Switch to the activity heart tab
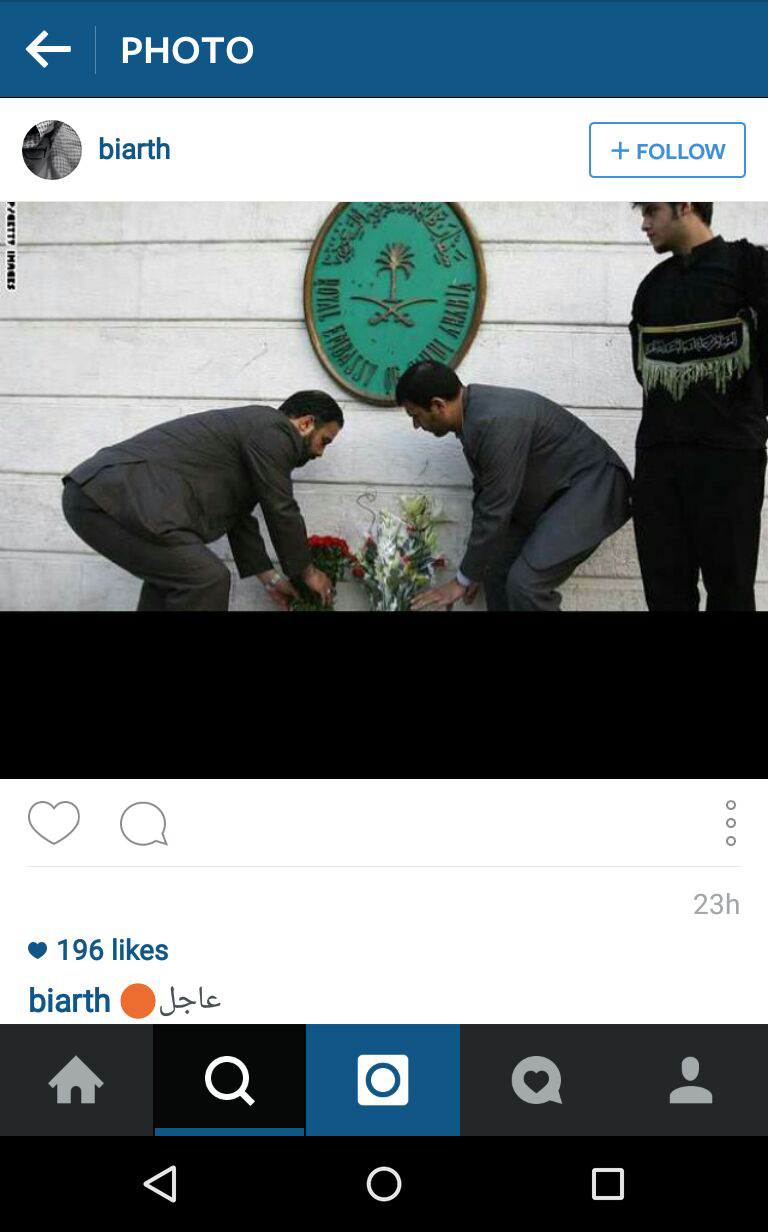The width and height of the screenshot is (768, 1232). (x=537, y=1080)
